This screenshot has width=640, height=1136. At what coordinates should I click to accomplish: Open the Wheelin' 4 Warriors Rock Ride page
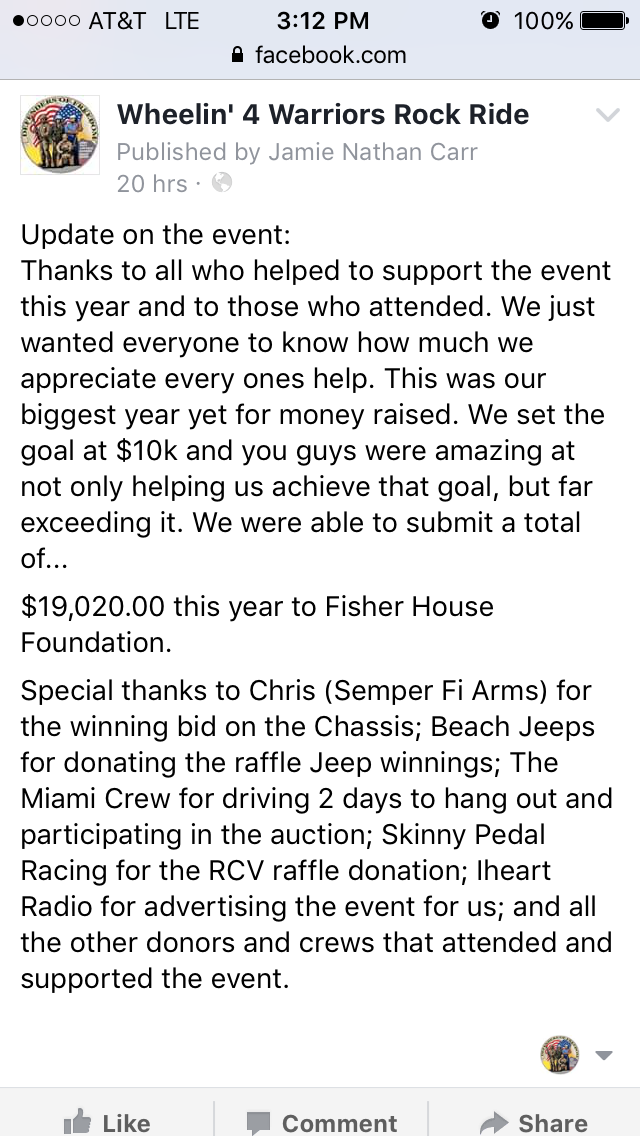pos(323,114)
